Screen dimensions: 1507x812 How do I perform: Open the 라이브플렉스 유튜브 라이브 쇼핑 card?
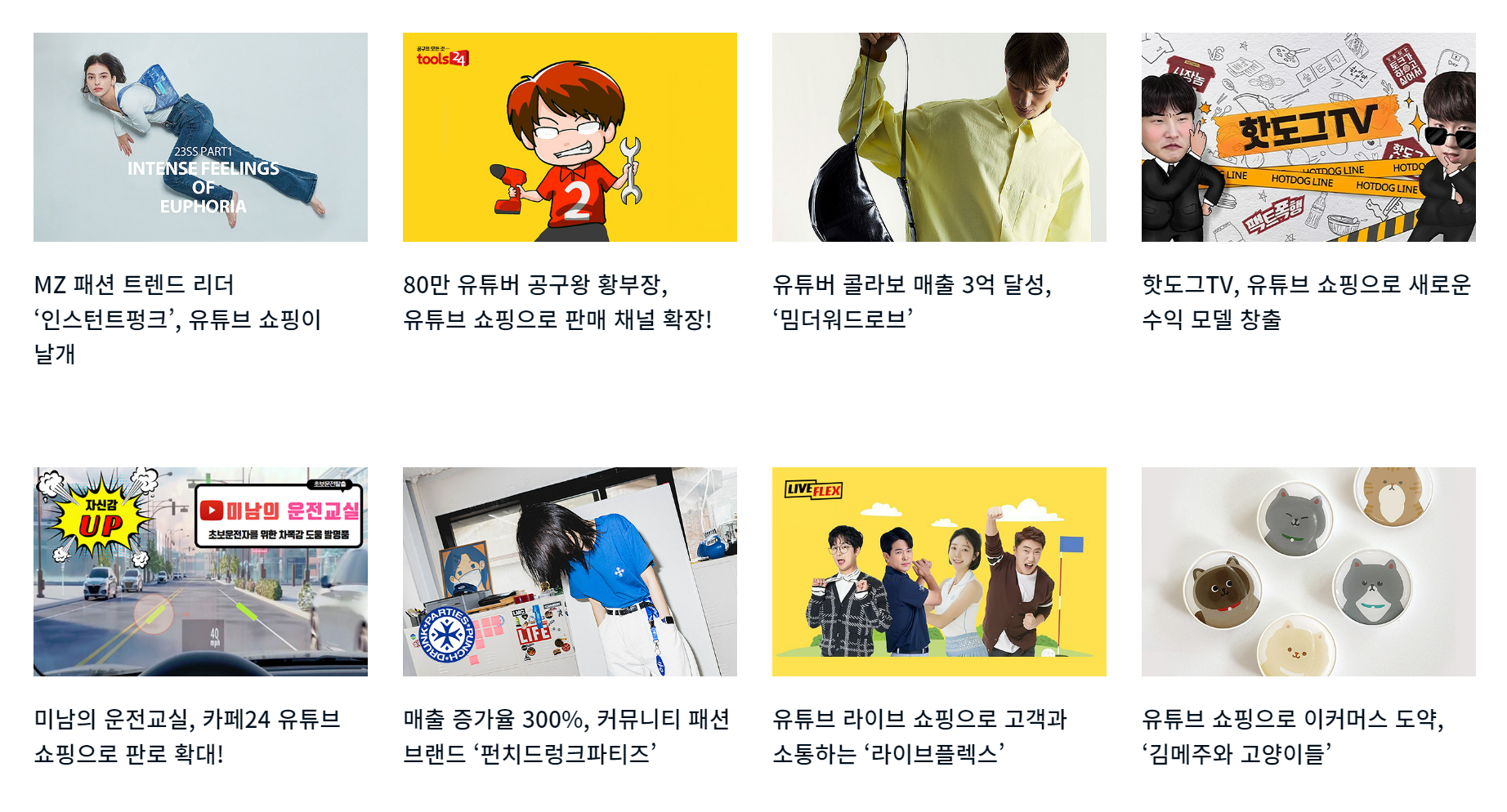click(x=939, y=572)
